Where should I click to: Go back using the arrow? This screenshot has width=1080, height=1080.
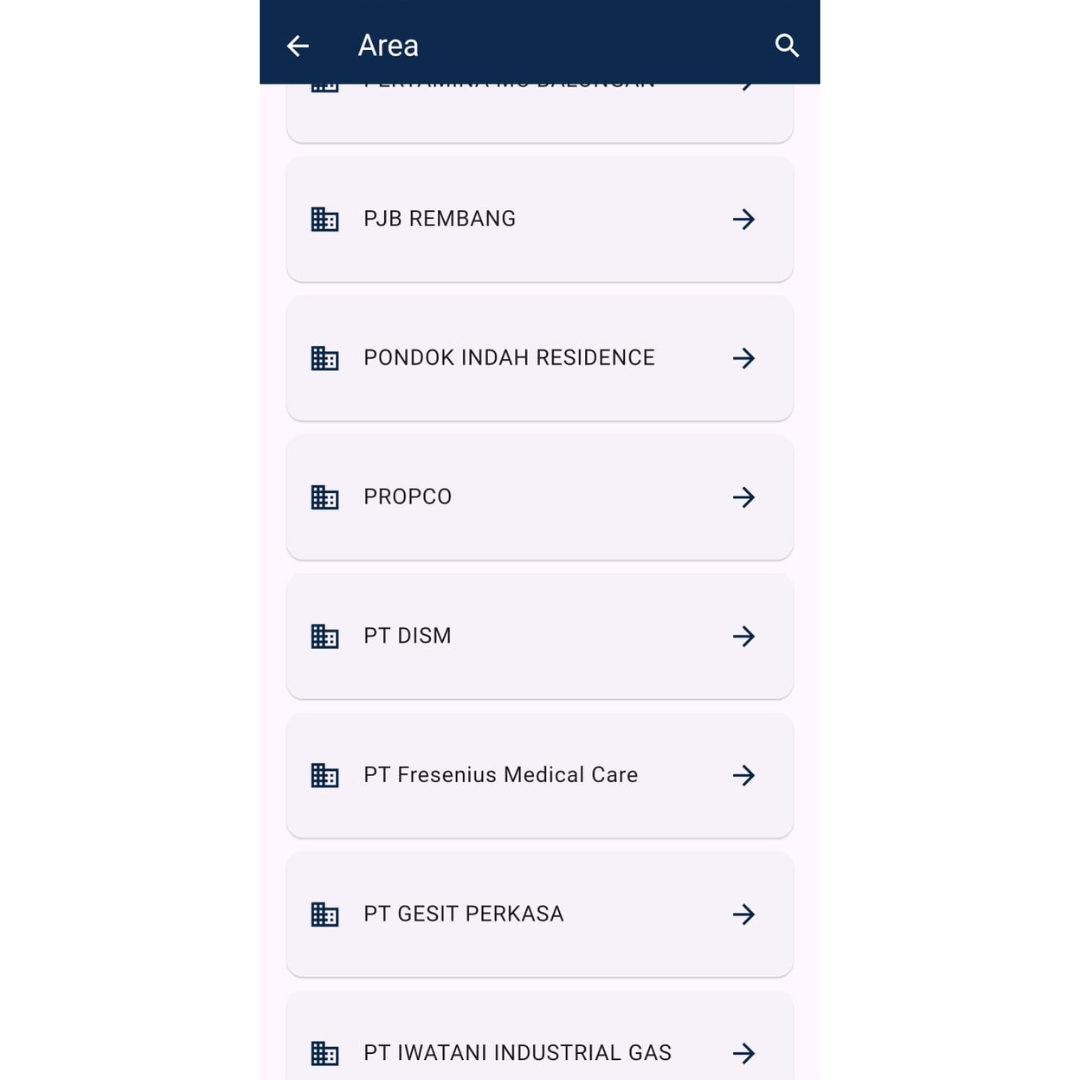[x=298, y=46]
